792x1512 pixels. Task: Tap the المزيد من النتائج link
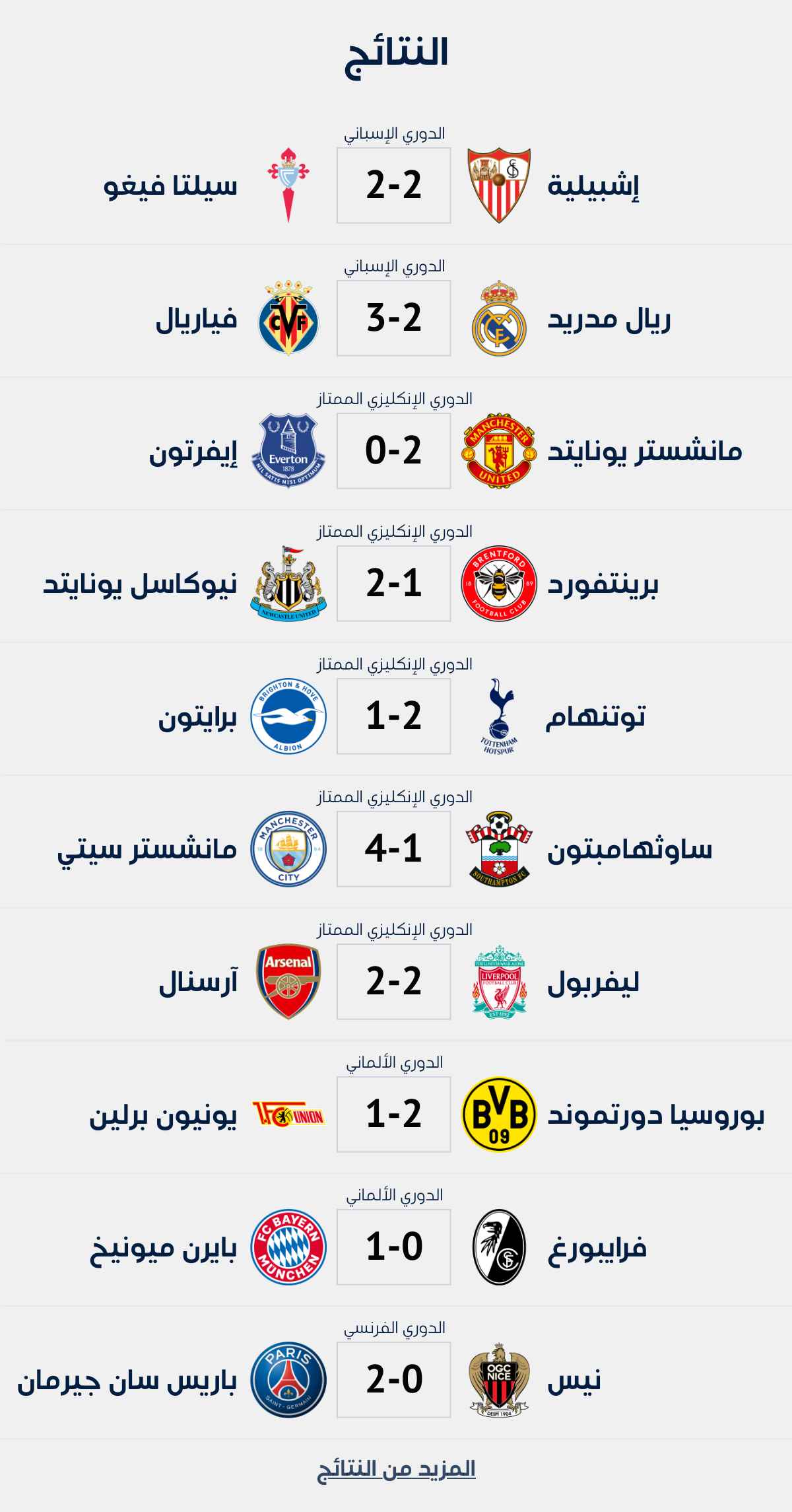coord(396,1469)
